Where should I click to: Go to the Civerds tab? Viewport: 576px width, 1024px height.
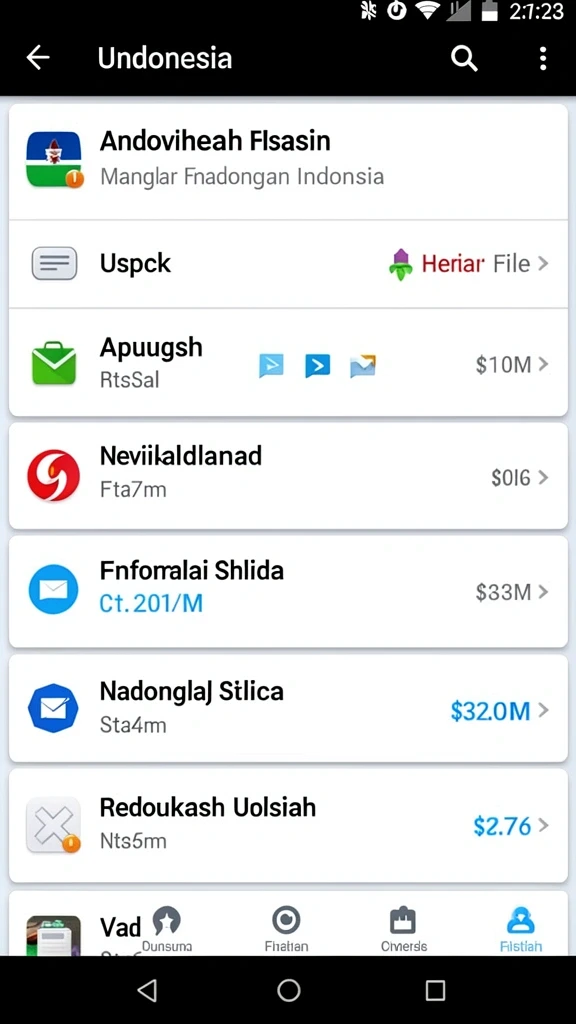pos(404,930)
